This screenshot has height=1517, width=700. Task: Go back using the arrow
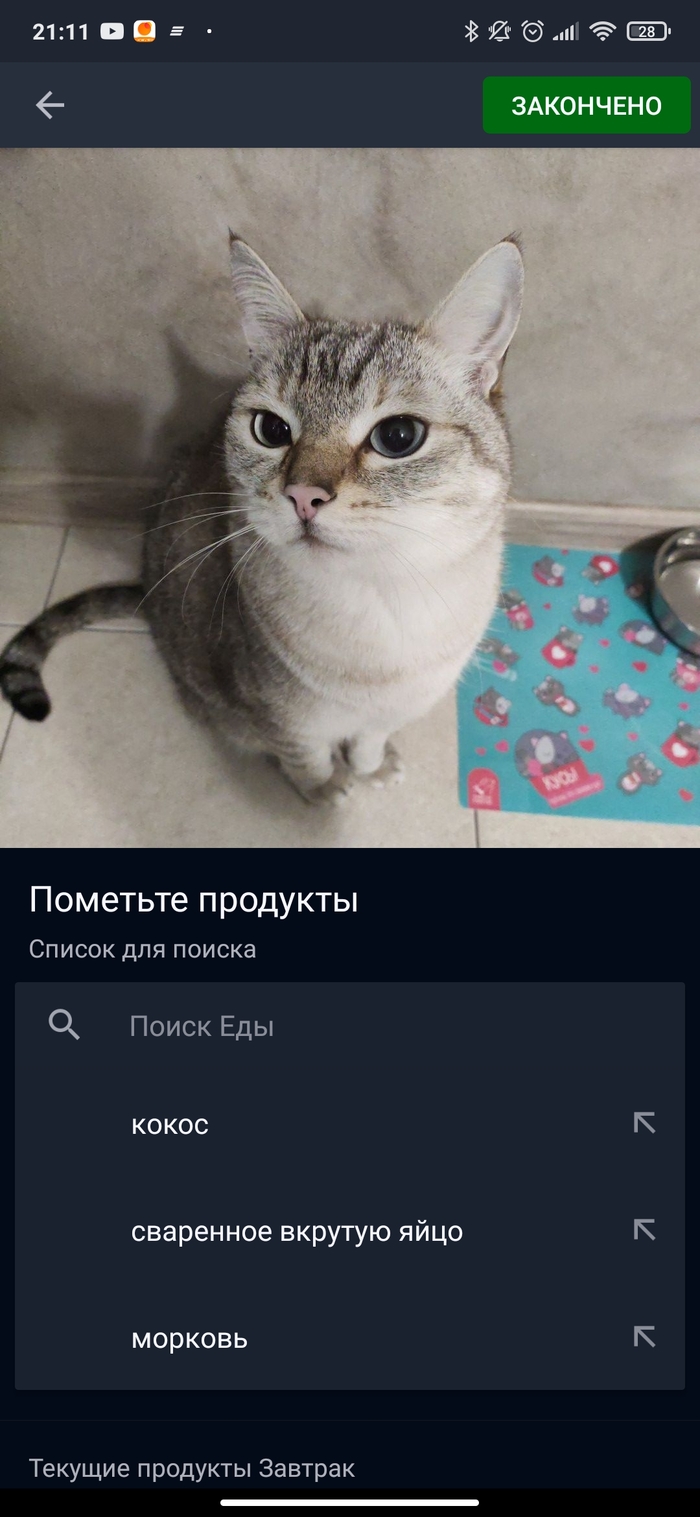coord(49,105)
